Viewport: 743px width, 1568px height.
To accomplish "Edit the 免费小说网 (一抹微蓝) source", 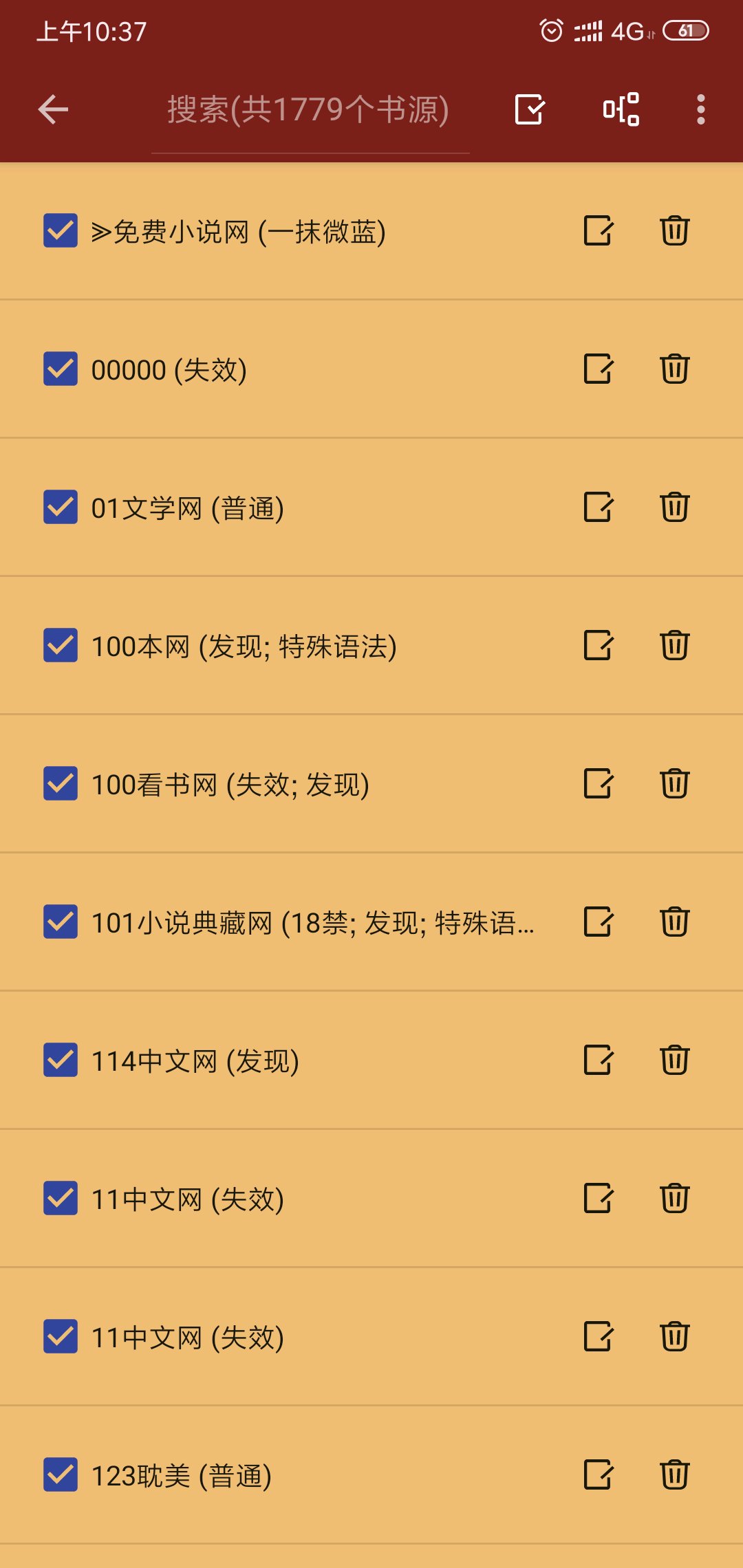I will (x=598, y=230).
